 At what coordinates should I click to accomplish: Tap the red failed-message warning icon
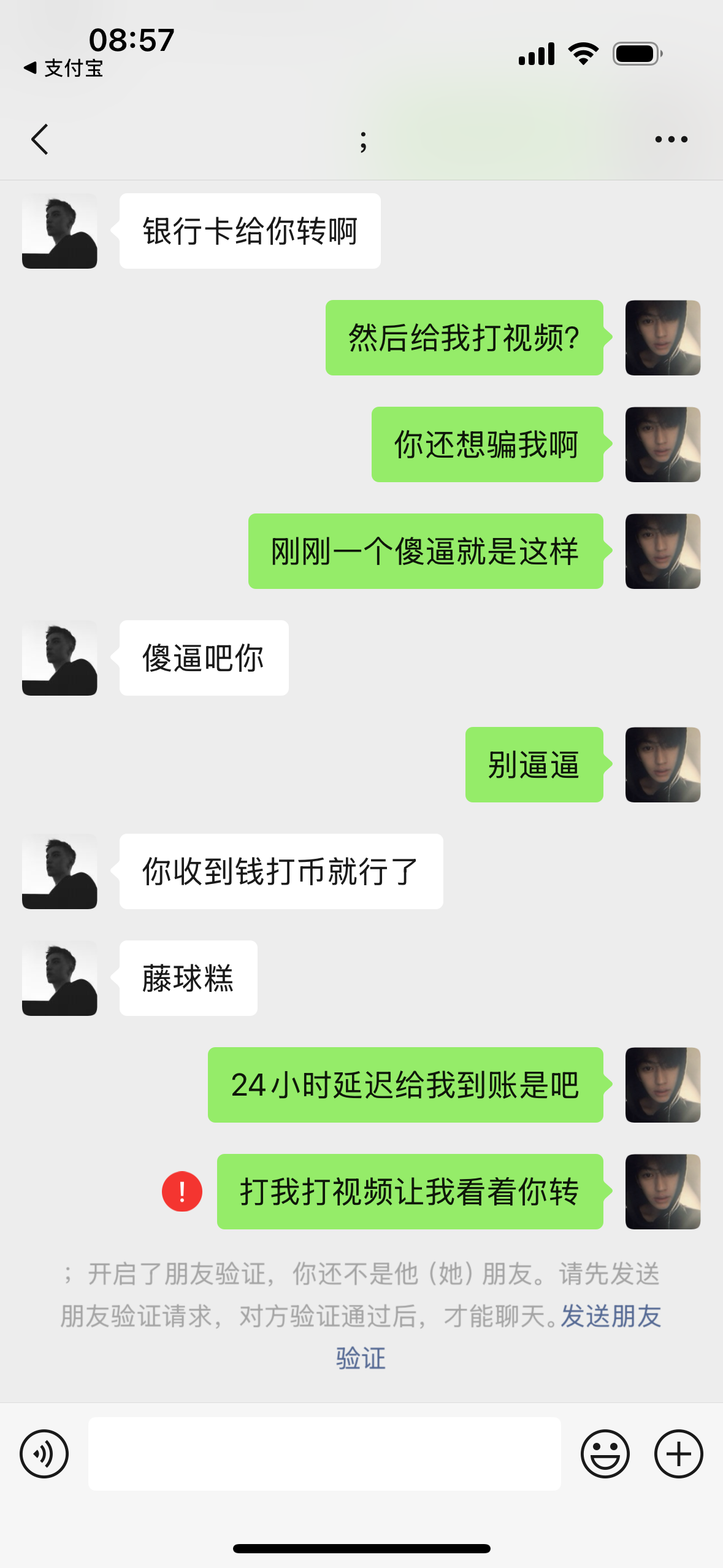pyautogui.click(x=182, y=1191)
